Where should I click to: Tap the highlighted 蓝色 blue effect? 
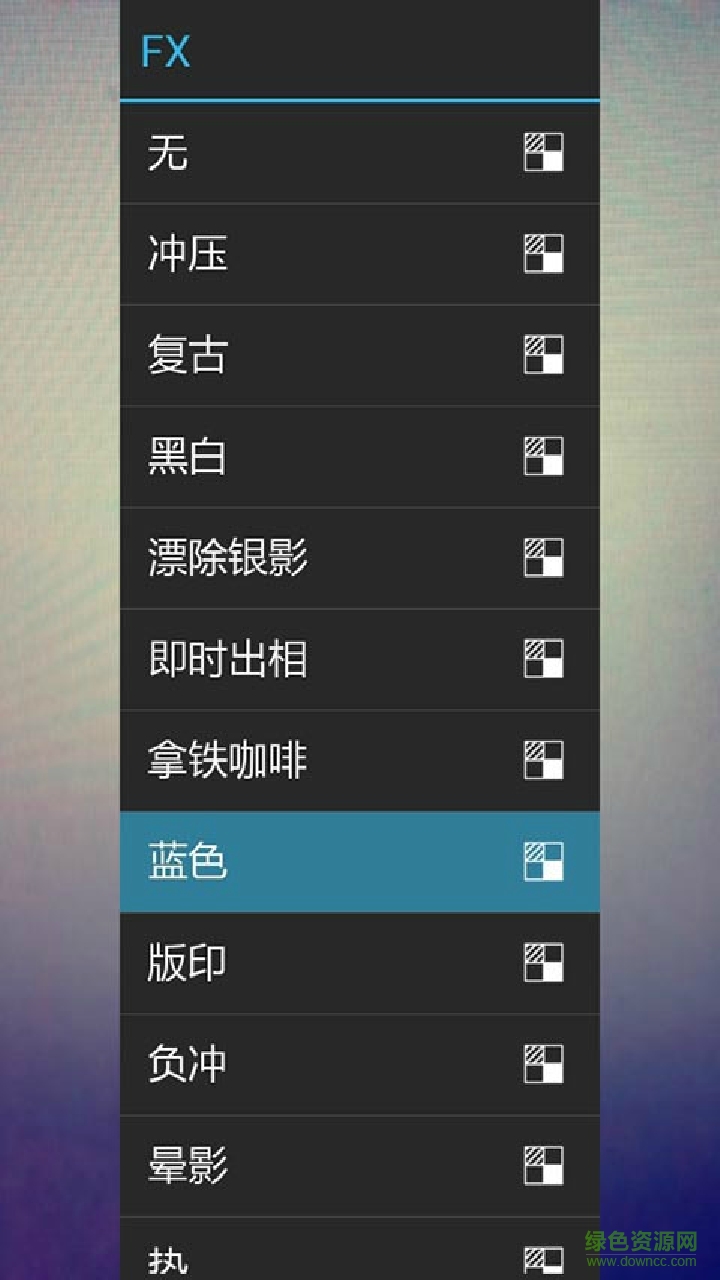358,861
